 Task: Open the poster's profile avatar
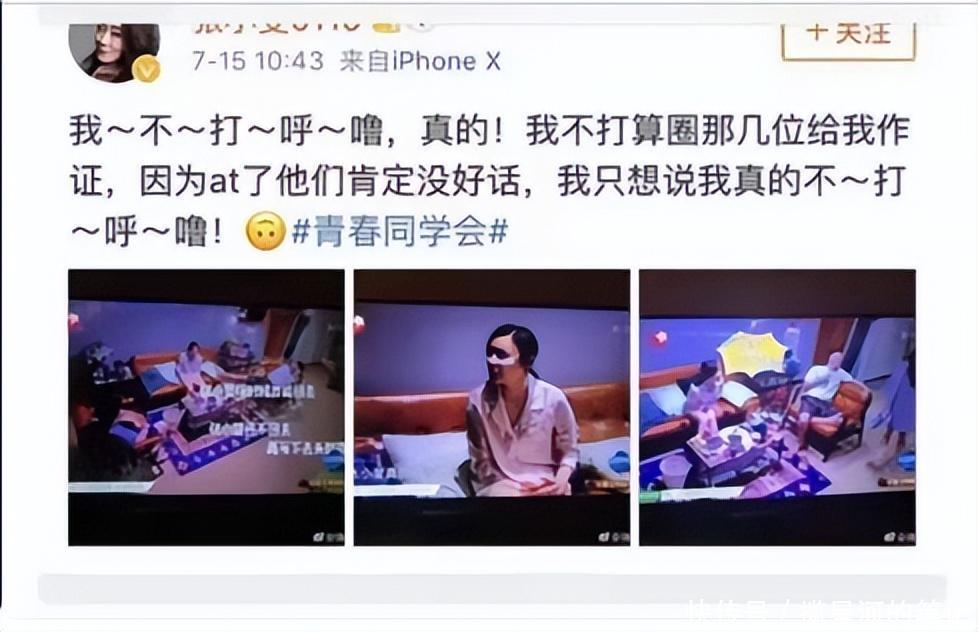(114, 52)
